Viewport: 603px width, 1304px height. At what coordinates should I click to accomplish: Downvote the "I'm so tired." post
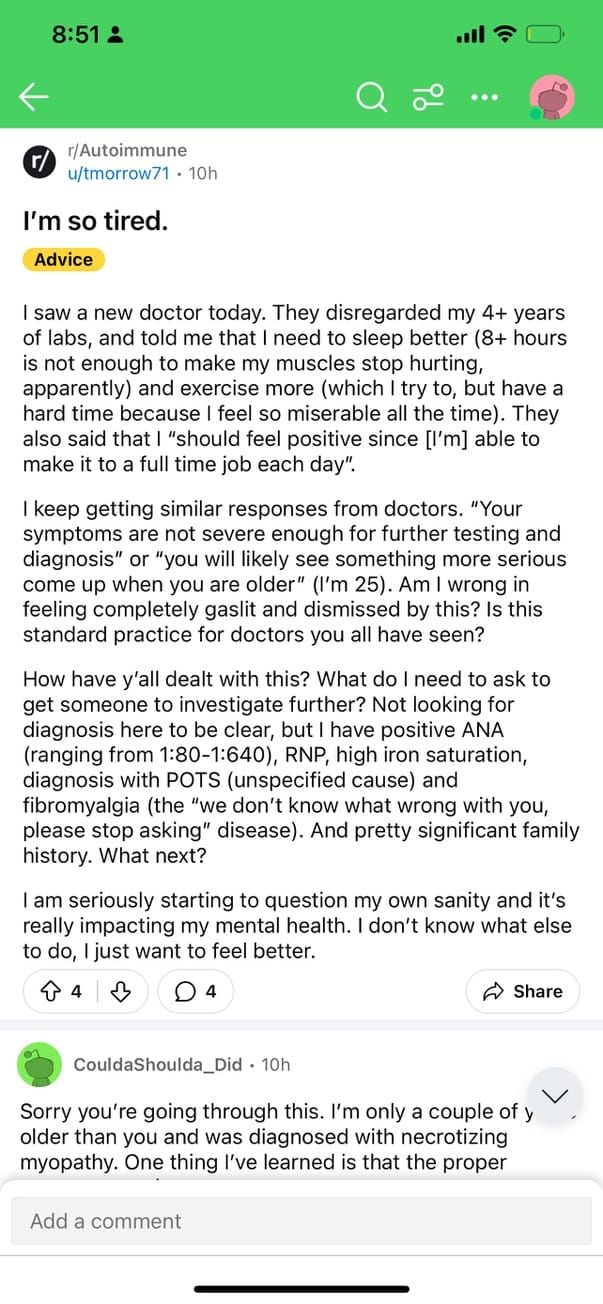coord(121,991)
